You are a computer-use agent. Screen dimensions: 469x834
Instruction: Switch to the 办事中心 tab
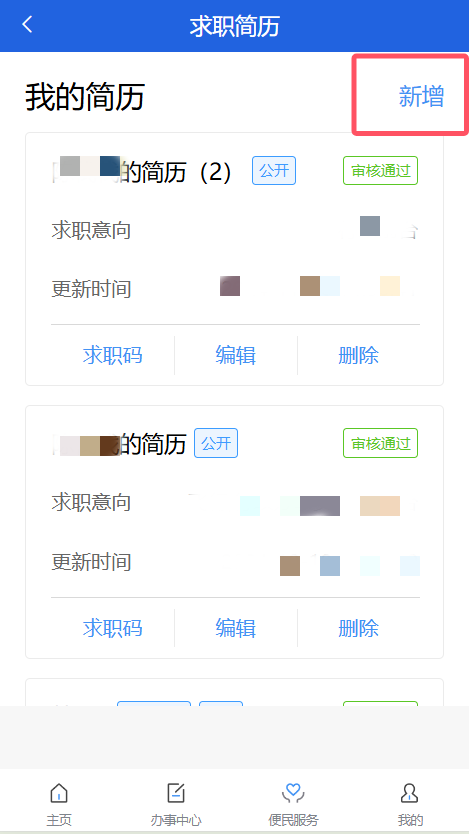[176, 804]
